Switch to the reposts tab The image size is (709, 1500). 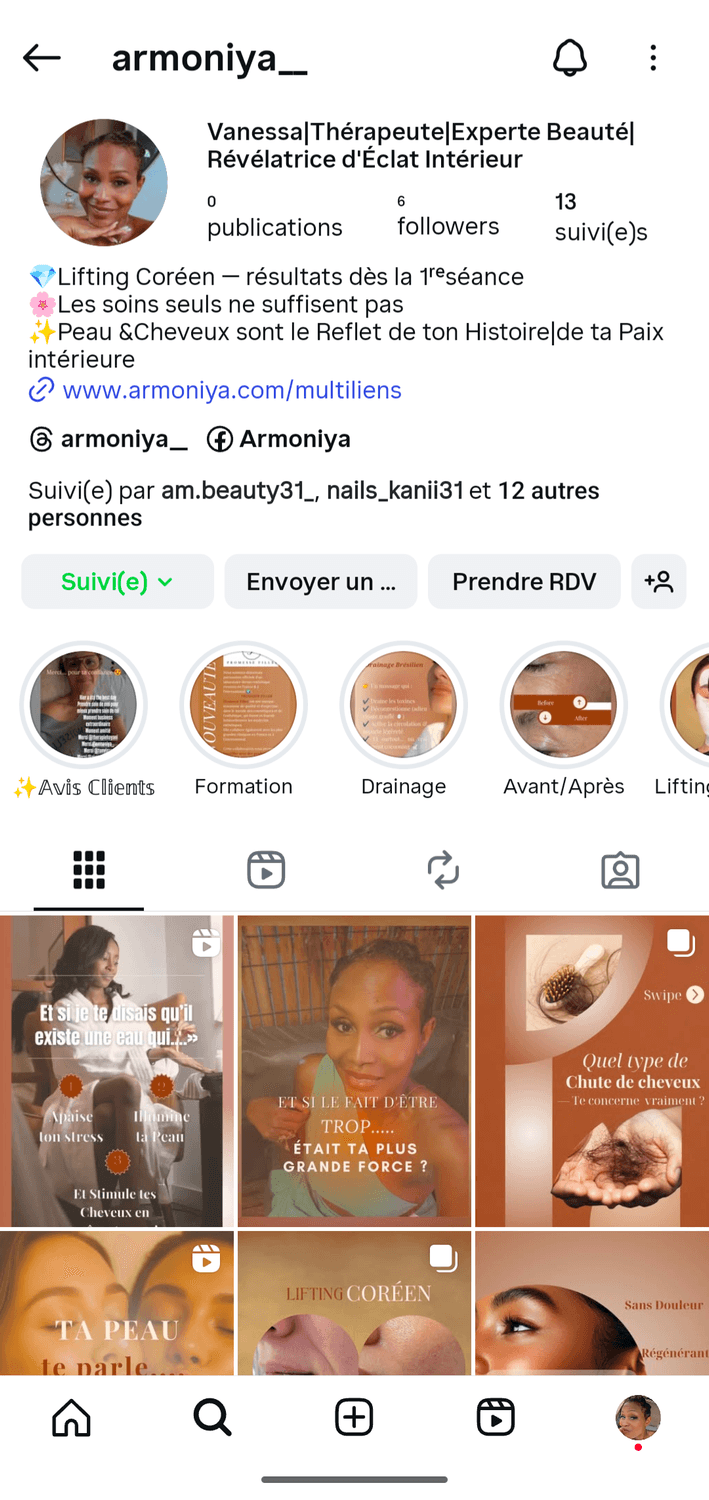[443, 870]
